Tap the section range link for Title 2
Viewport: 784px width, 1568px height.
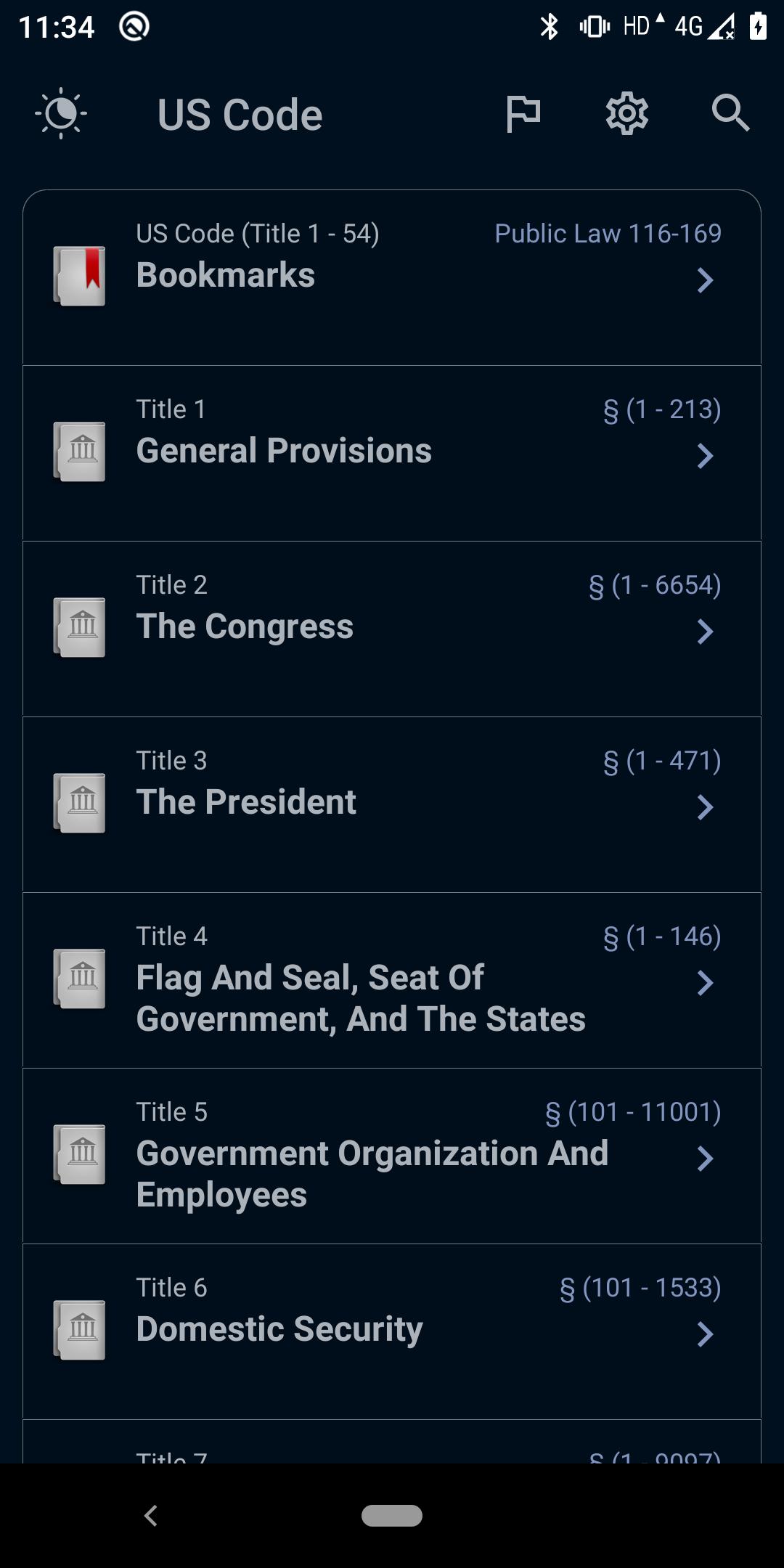(656, 584)
